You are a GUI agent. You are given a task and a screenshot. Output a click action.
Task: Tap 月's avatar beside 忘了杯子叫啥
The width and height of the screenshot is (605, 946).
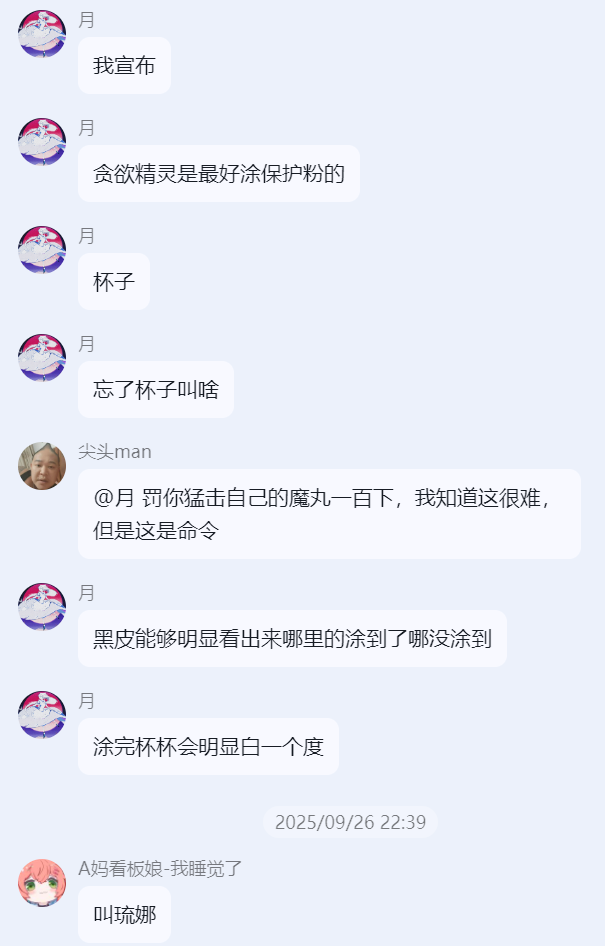(42, 358)
